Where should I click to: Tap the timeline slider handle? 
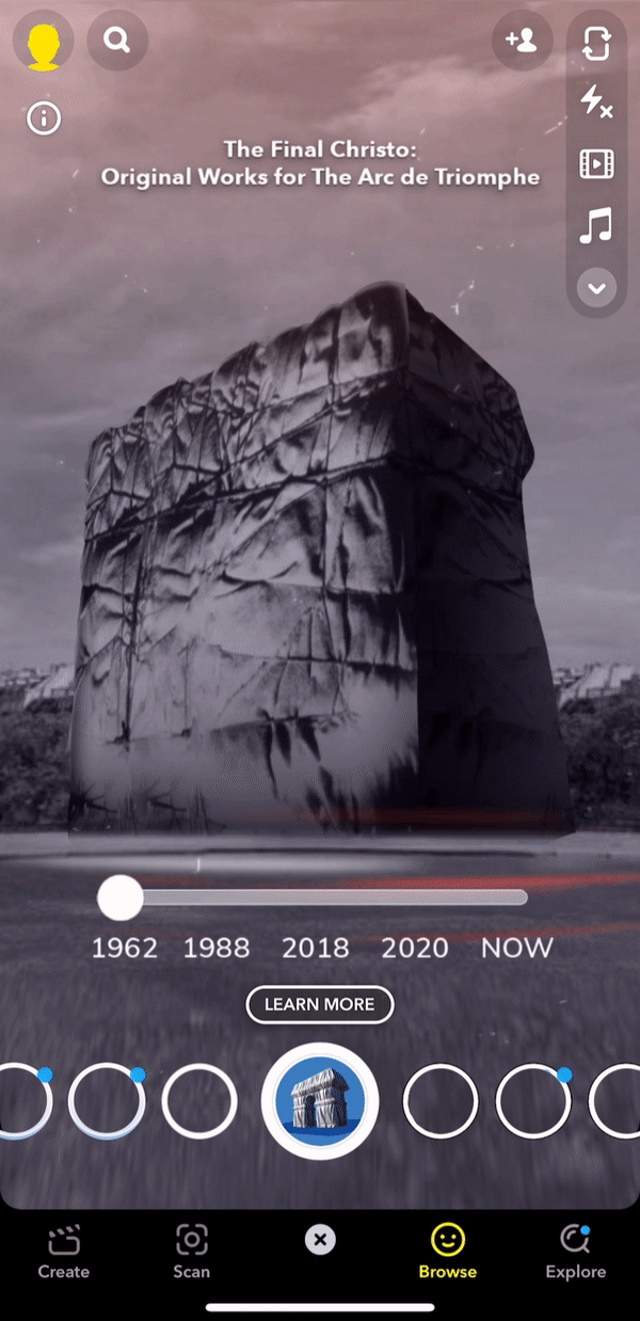(x=120, y=898)
